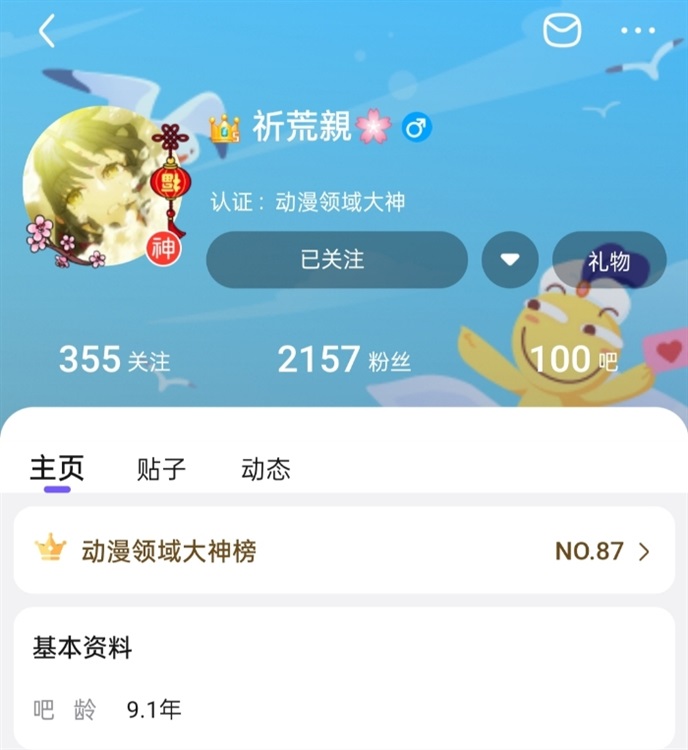View the 100 吧 followed forums
Viewport: 688px width, 750px height.
[x=574, y=359]
